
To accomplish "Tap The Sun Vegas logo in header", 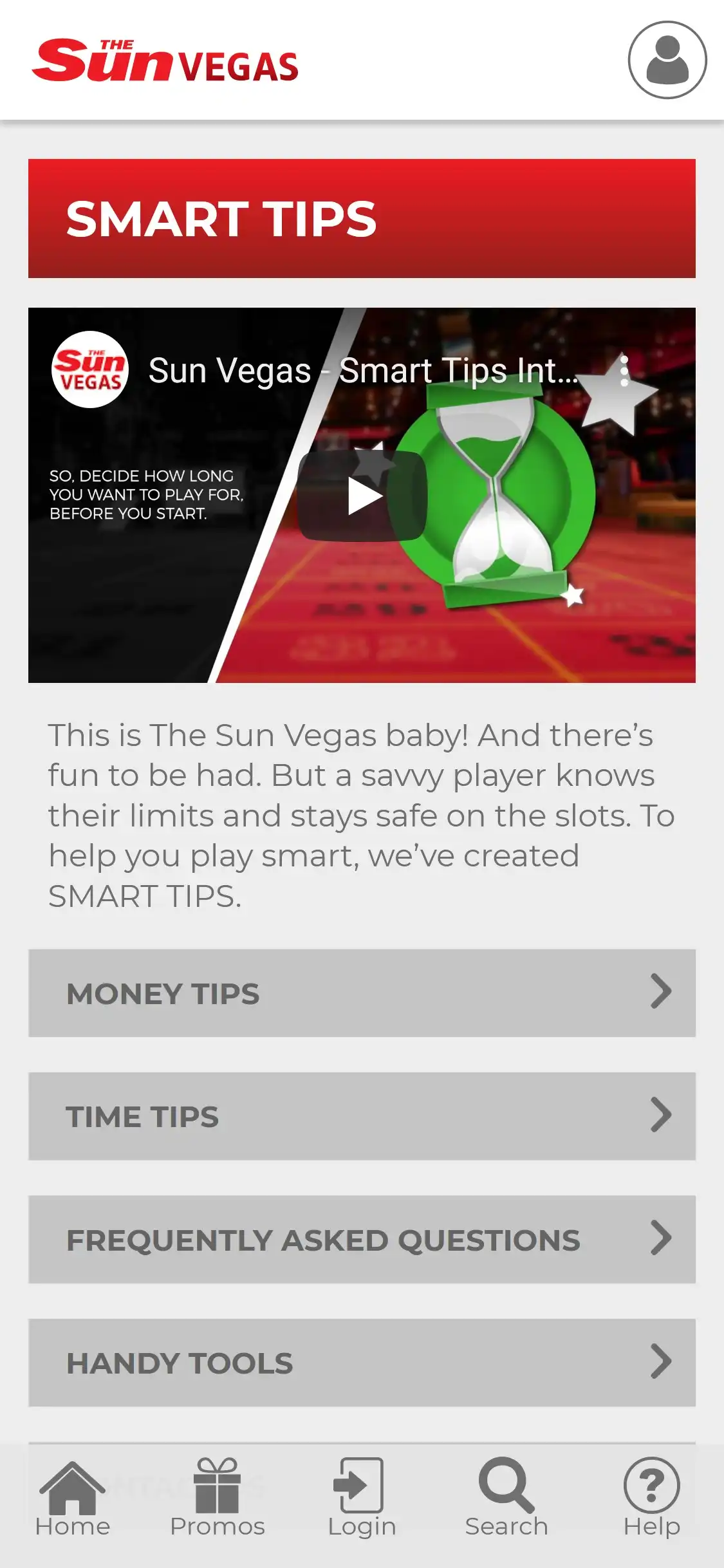I will pyautogui.click(x=165, y=61).
